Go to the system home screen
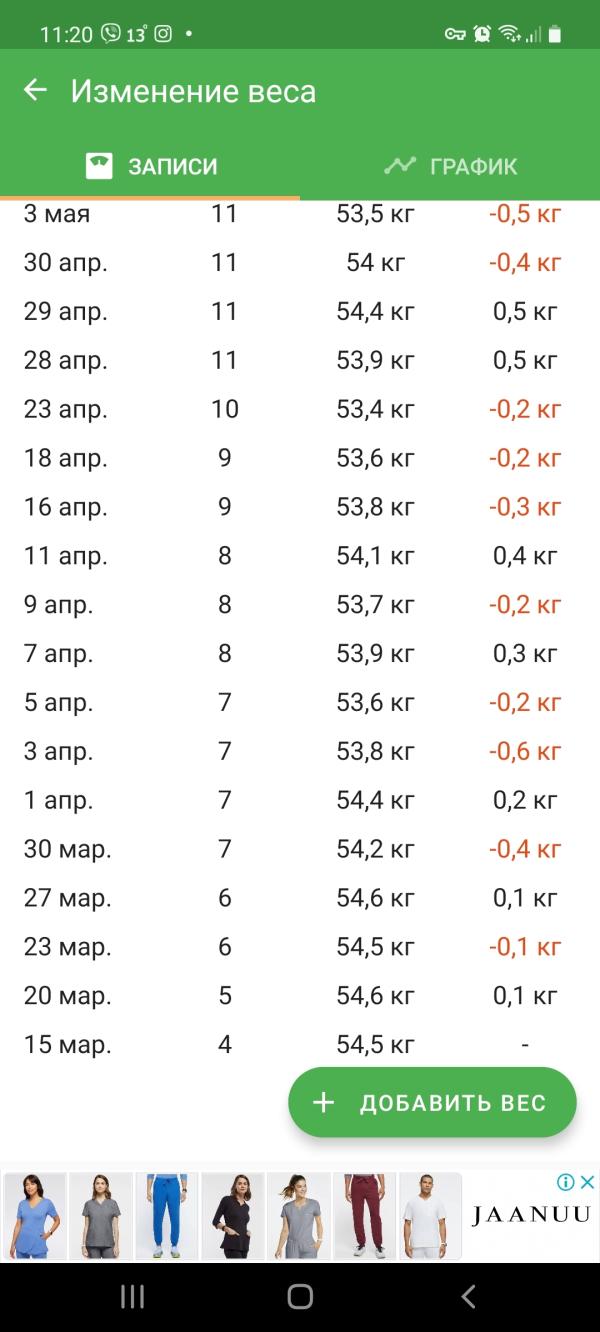 tap(300, 1297)
